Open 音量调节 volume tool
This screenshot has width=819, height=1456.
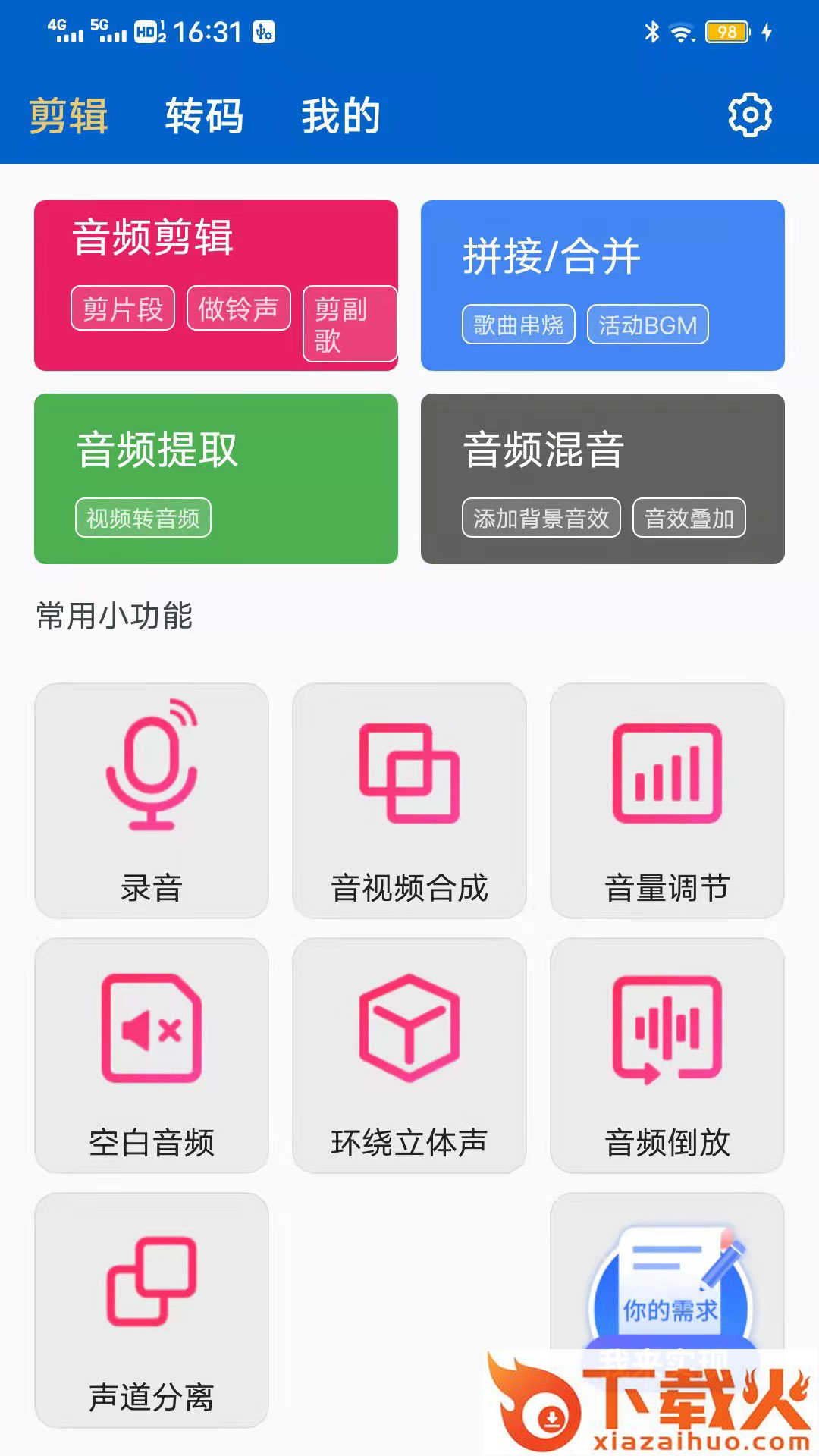tap(667, 800)
